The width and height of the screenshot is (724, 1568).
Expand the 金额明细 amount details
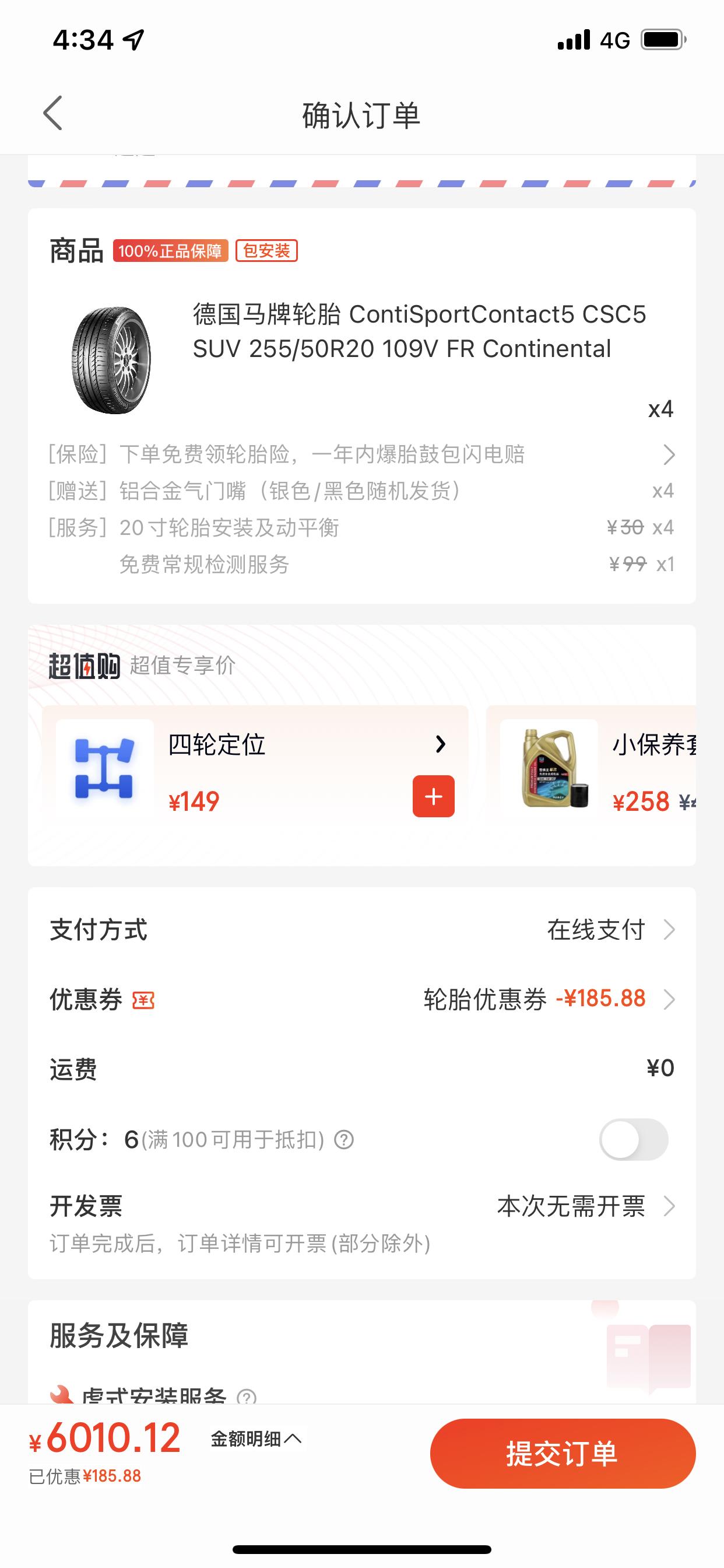tap(256, 1439)
